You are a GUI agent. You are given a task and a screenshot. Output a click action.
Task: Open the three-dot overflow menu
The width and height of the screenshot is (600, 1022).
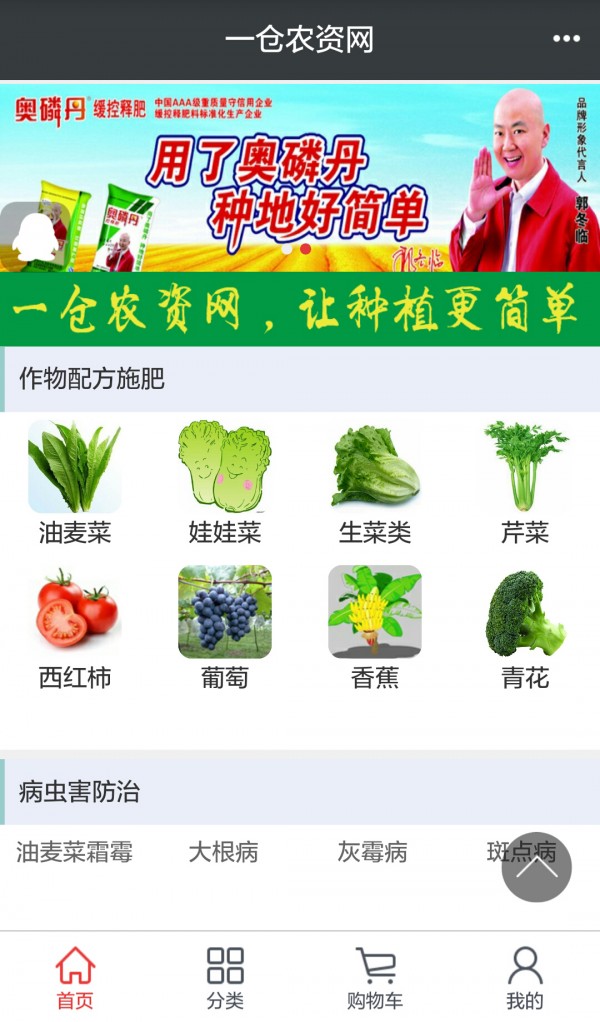click(x=566, y=39)
